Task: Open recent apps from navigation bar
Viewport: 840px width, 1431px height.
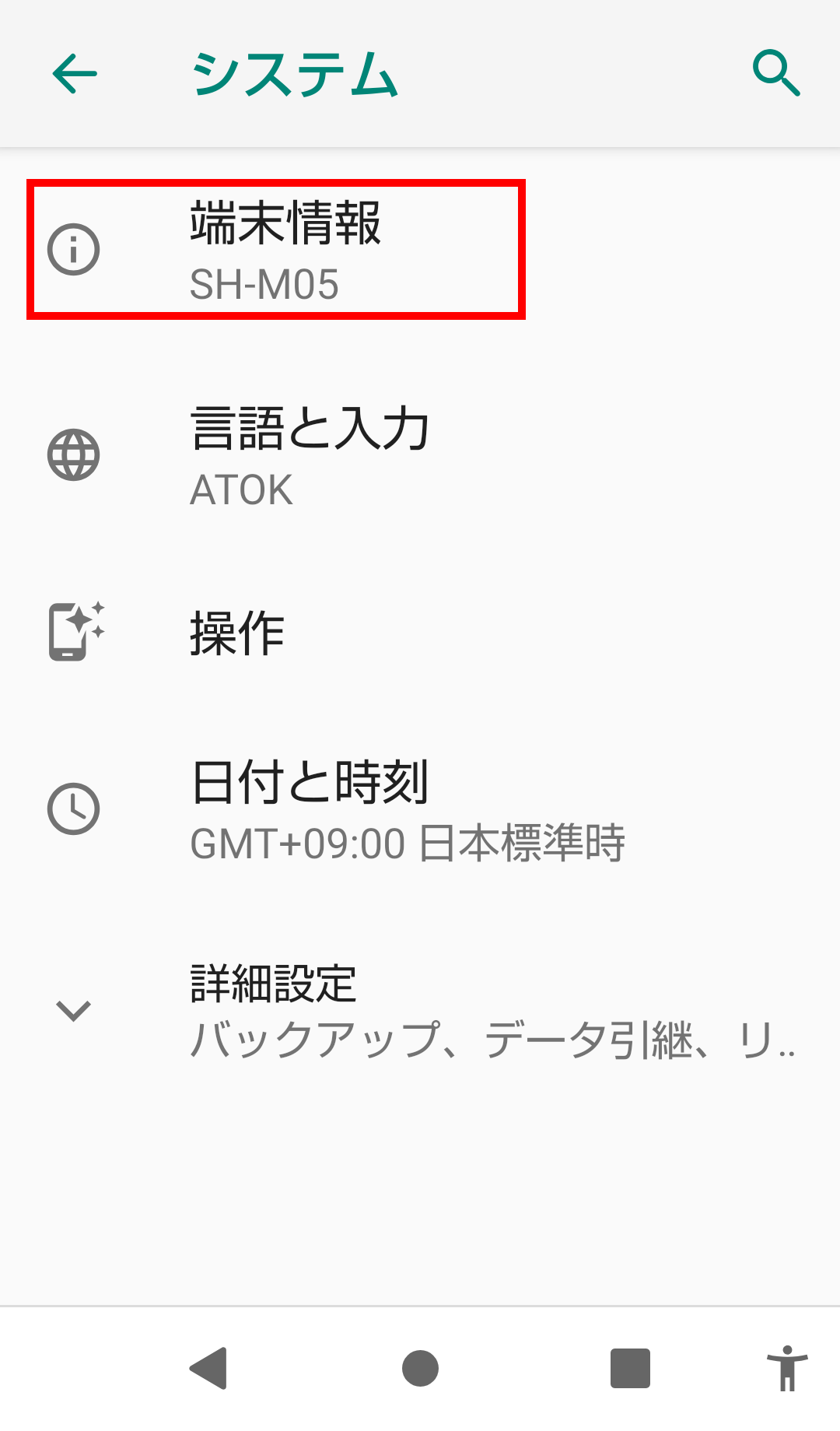Action: (x=630, y=1368)
